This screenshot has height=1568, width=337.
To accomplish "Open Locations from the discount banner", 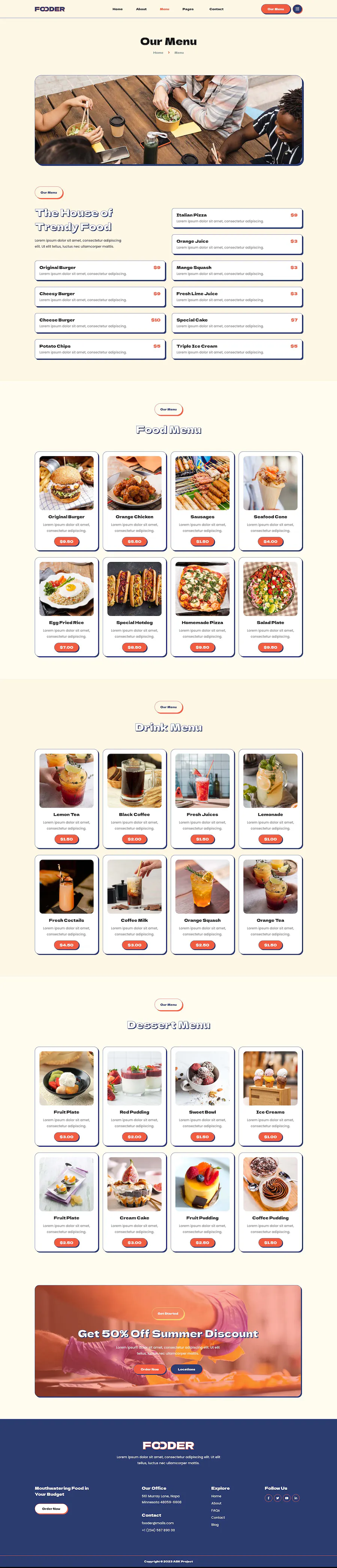I will (x=186, y=1369).
